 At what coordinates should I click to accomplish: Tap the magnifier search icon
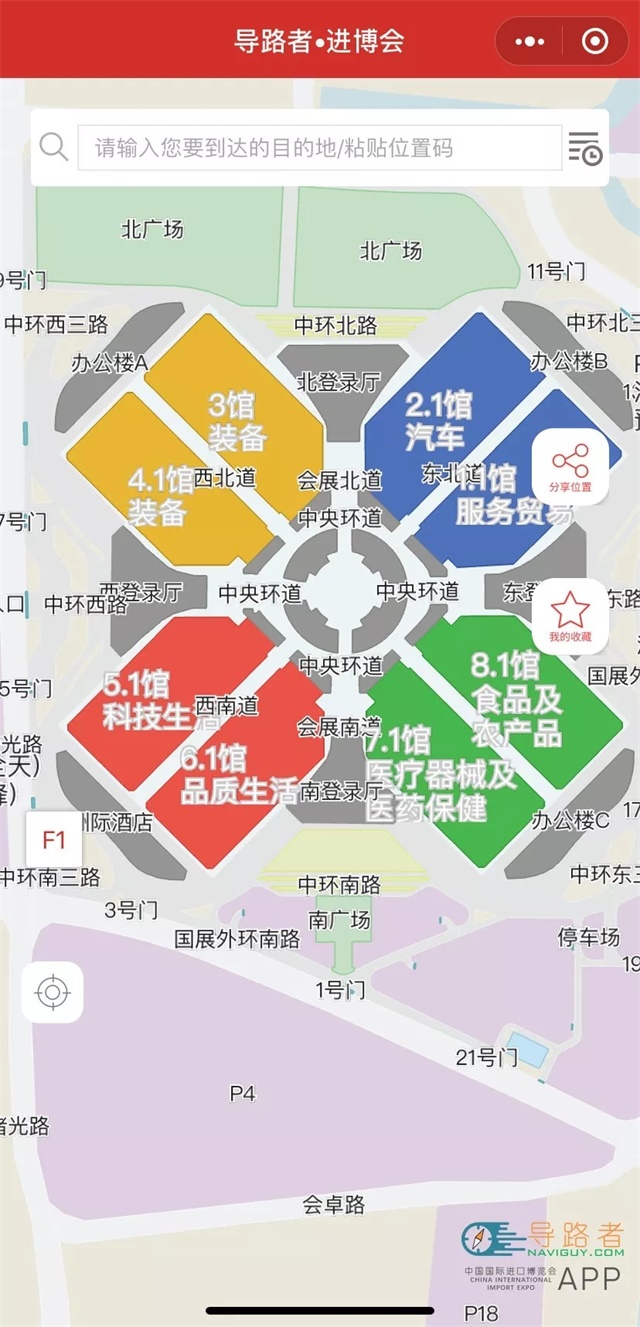point(53,147)
